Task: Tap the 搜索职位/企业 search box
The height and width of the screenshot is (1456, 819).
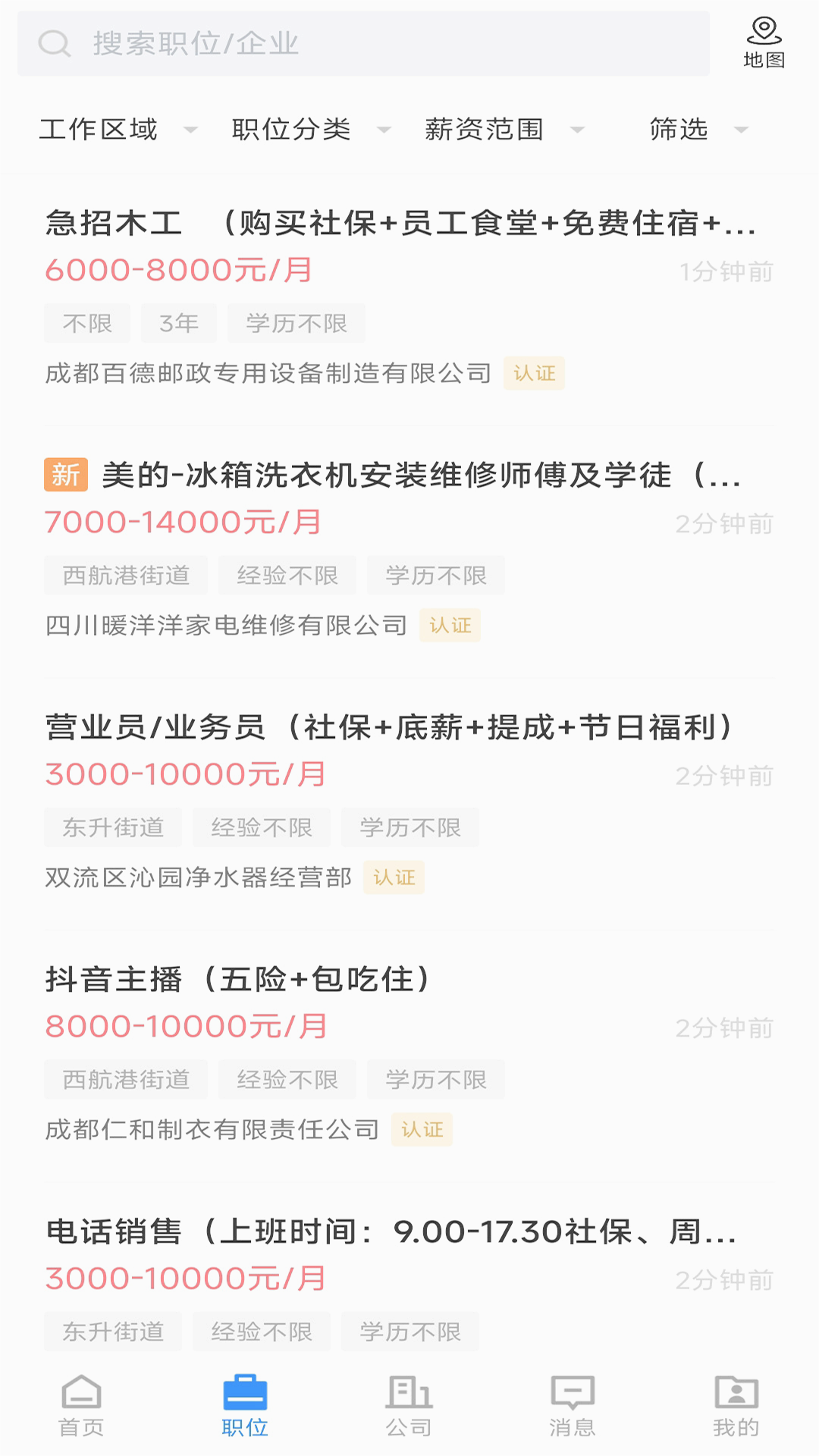Action: coord(362,44)
